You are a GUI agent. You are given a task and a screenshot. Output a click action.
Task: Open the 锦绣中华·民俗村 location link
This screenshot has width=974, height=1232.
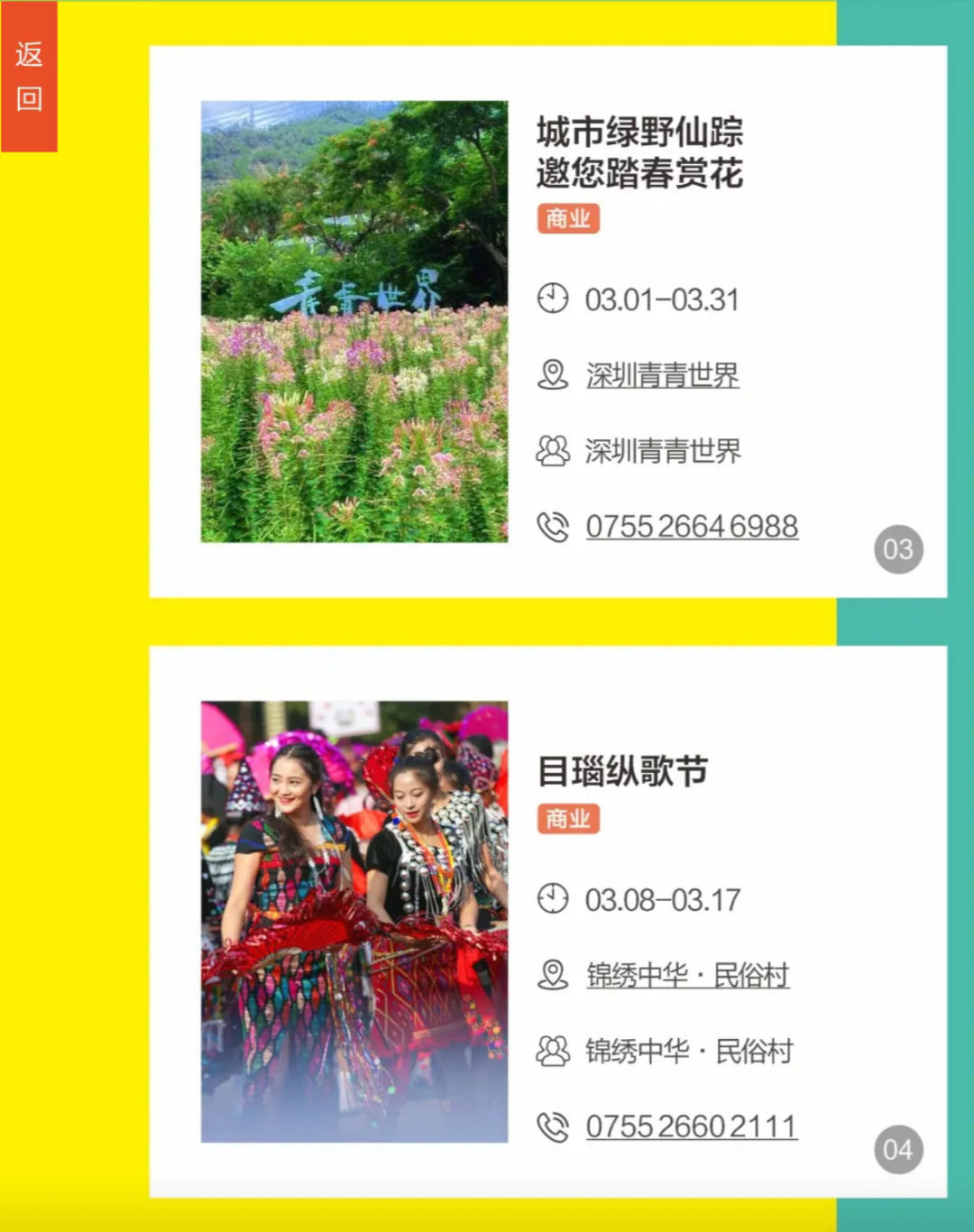687,975
